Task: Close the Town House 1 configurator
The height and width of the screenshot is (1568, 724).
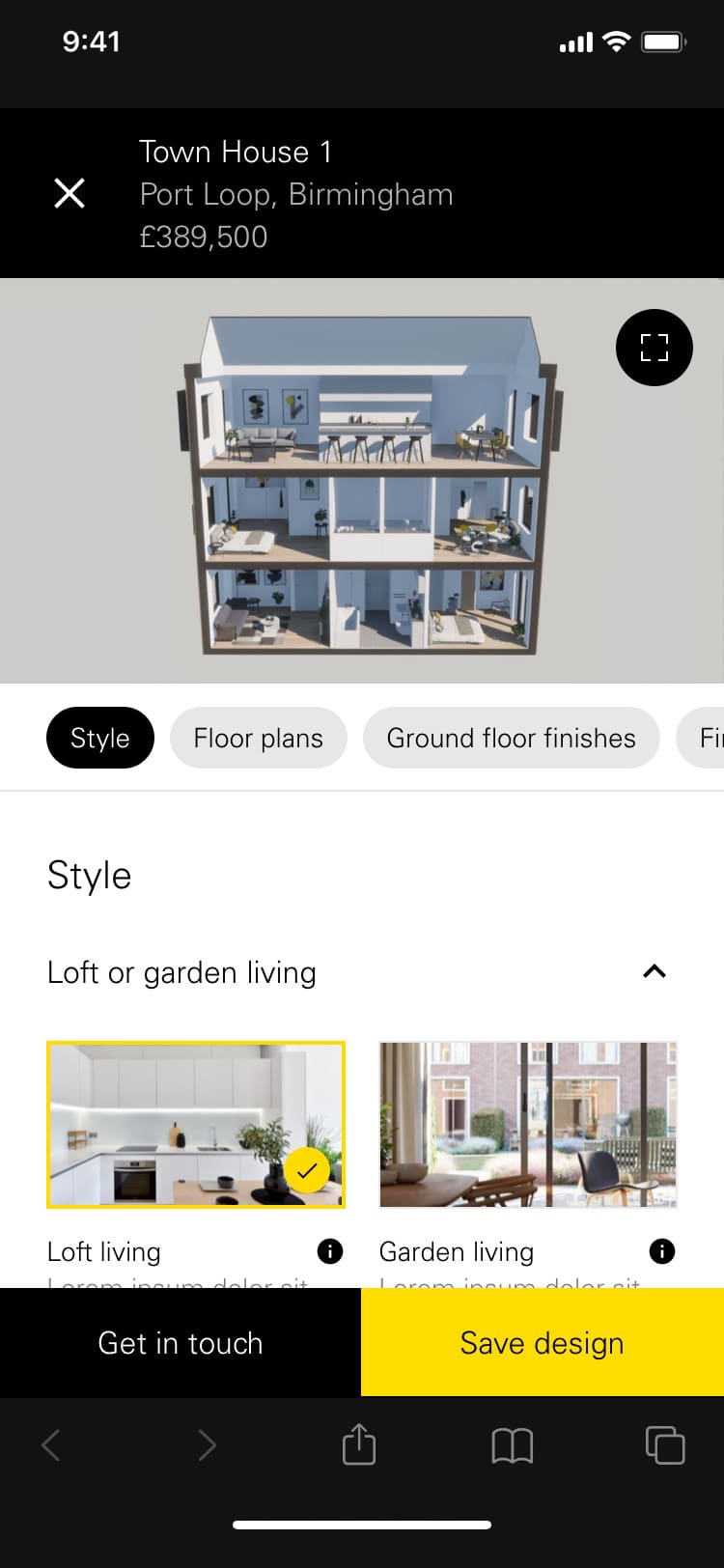Action: click(x=70, y=194)
